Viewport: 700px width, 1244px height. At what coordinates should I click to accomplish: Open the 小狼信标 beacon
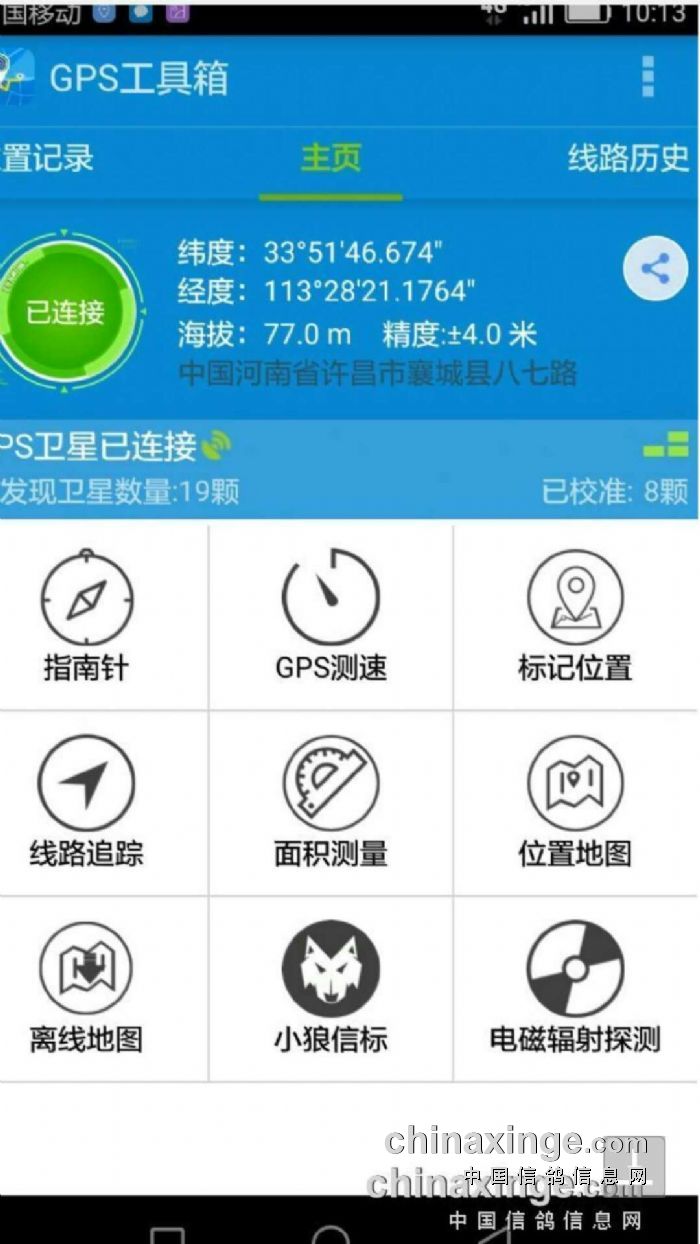coord(331,988)
